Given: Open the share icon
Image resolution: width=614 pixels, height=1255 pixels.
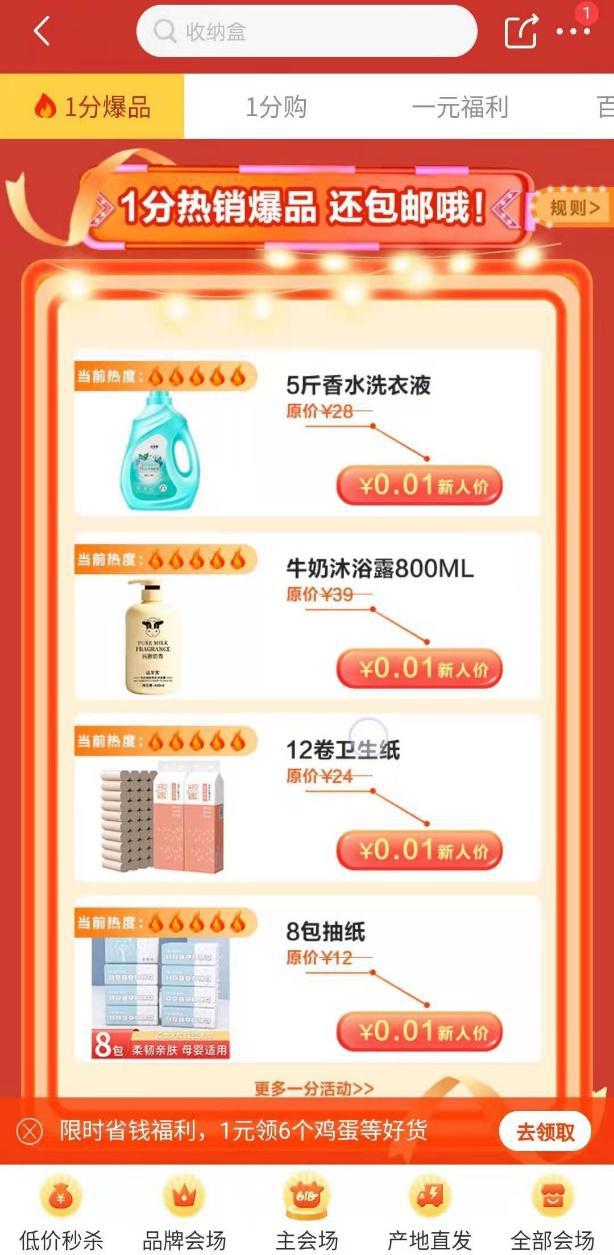Looking at the screenshot, I should (x=521, y=32).
